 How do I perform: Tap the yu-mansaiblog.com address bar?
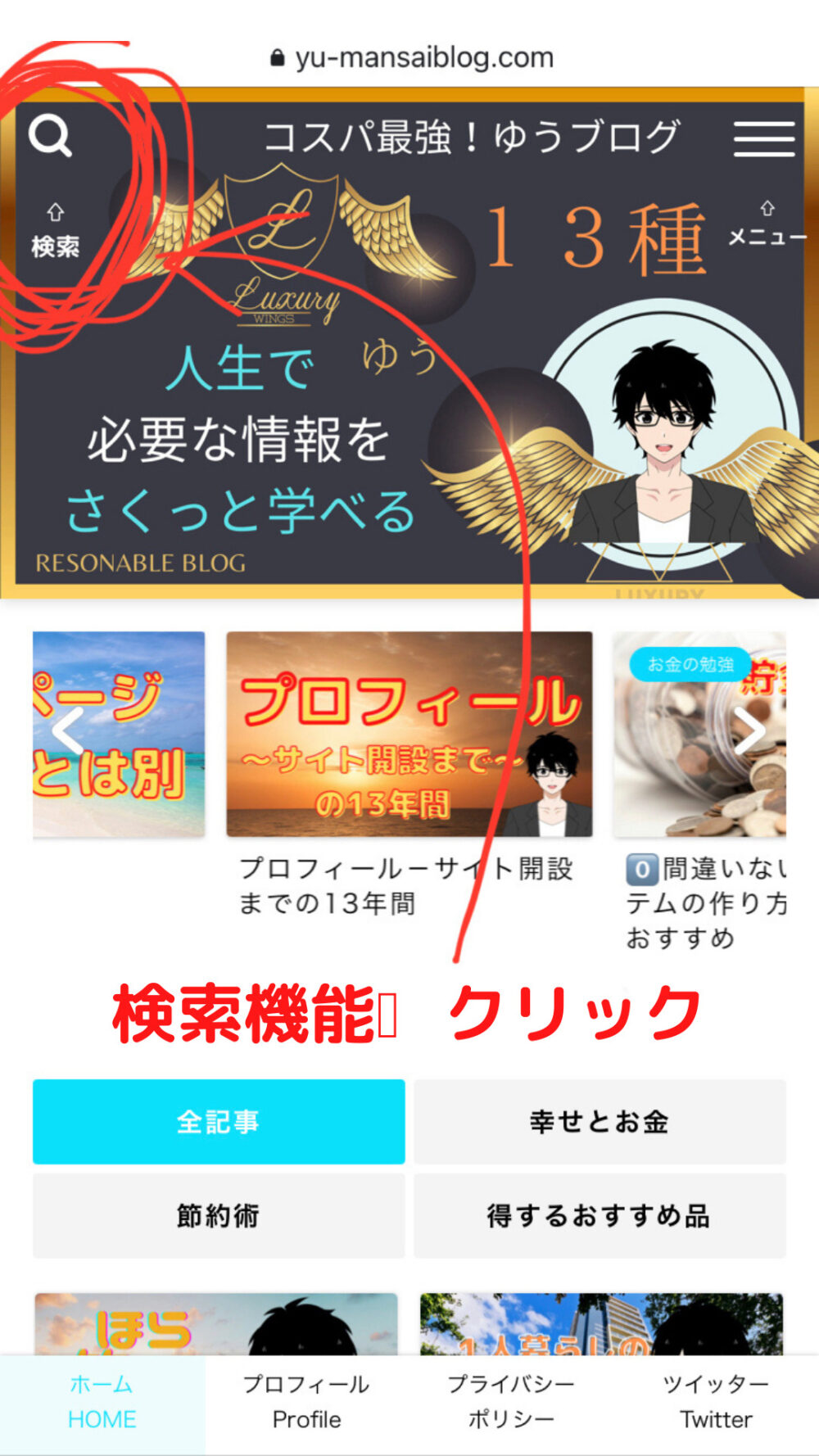pos(412,57)
